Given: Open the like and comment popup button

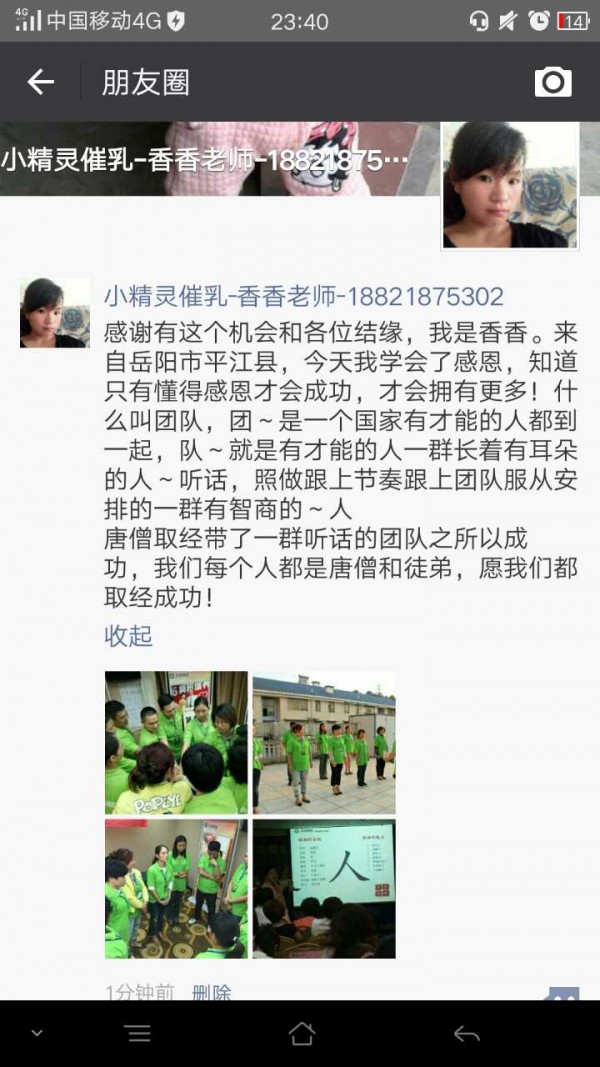Looking at the screenshot, I should pos(561,994).
